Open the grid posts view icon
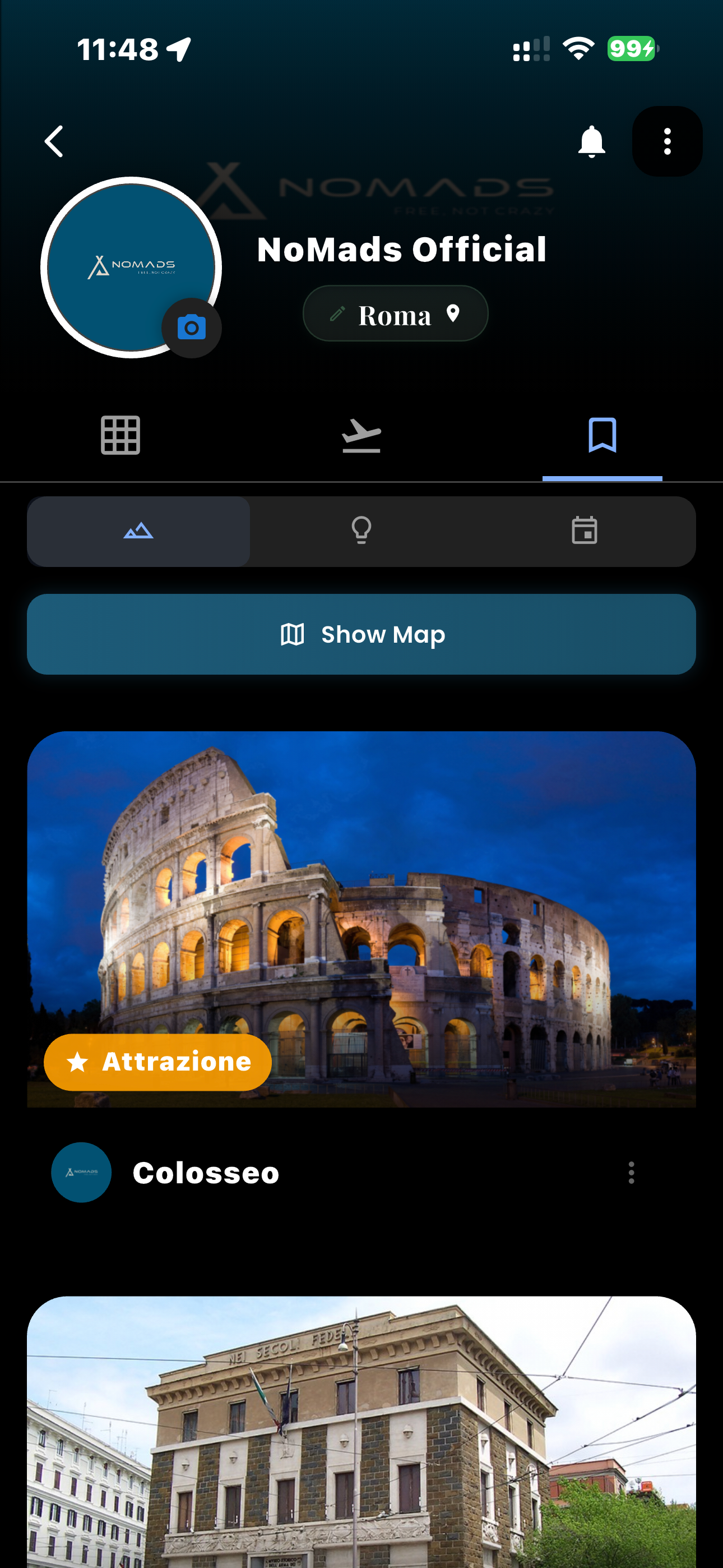The height and width of the screenshot is (1568, 723). pyautogui.click(x=121, y=435)
